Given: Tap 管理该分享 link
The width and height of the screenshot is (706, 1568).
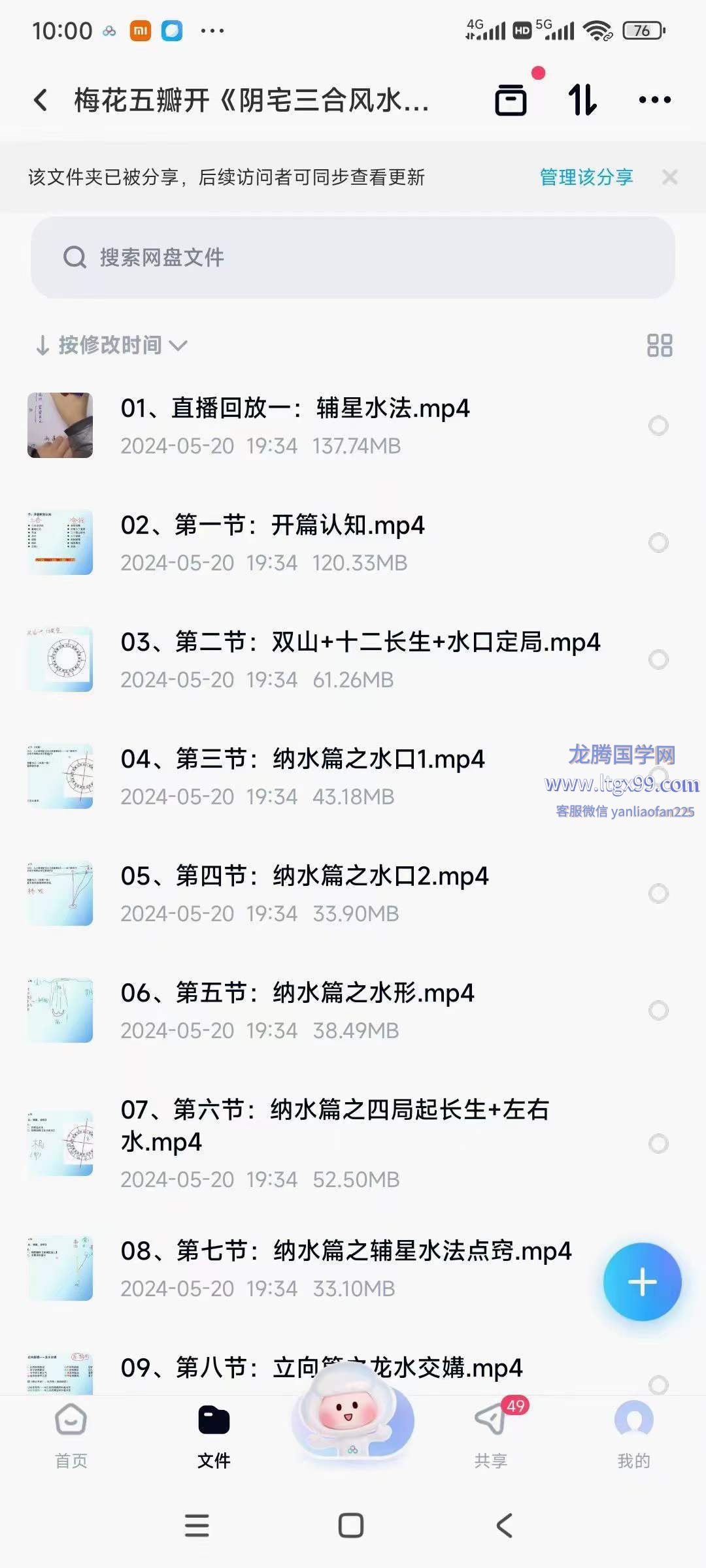Looking at the screenshot, I should pyautogui.click(x=586, y=177).
